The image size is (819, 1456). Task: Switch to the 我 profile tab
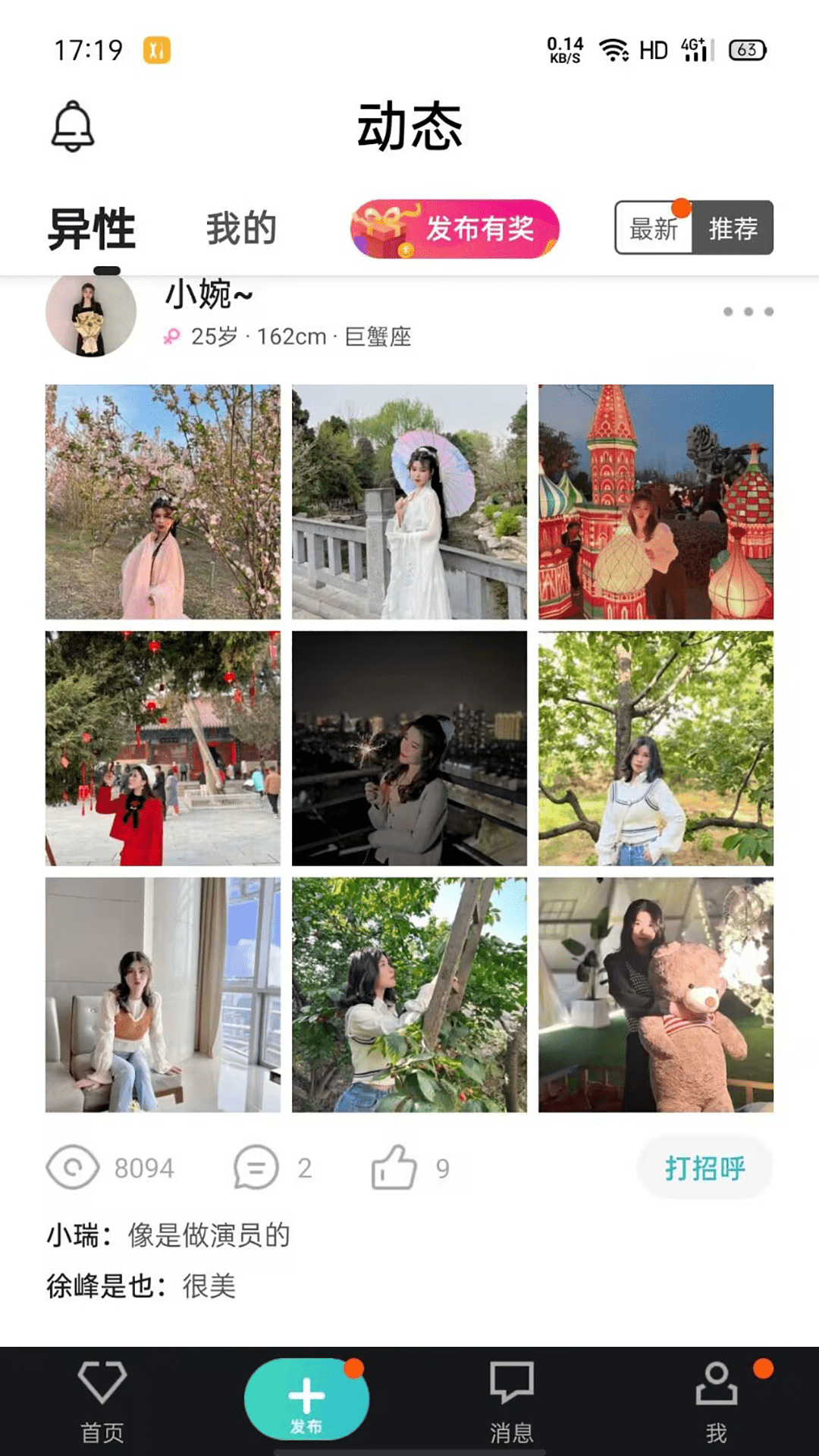717,1401
